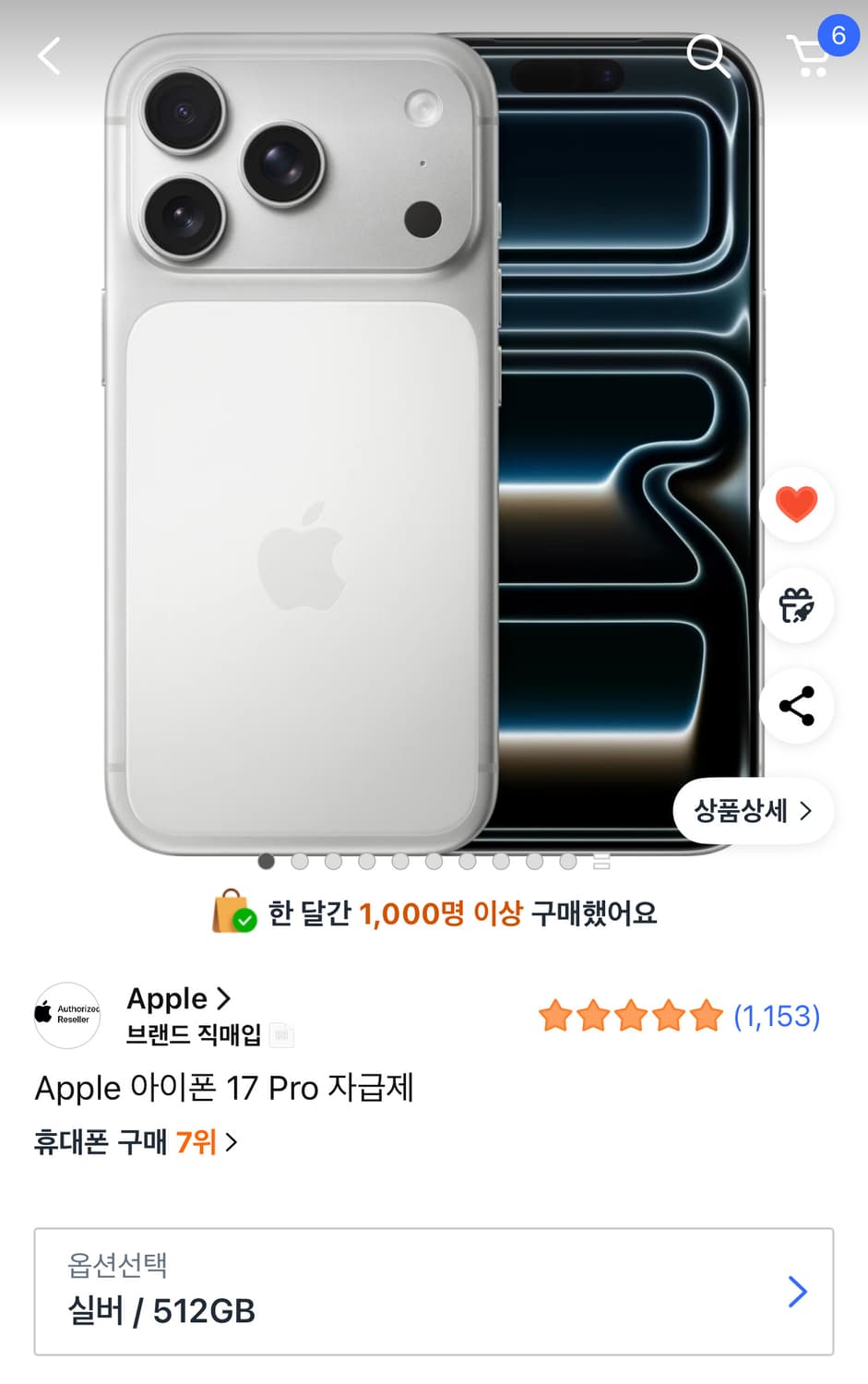The width and height of the screenshot is (868, 1384).
Task: Tap the share icon
Action: (796, 706)
